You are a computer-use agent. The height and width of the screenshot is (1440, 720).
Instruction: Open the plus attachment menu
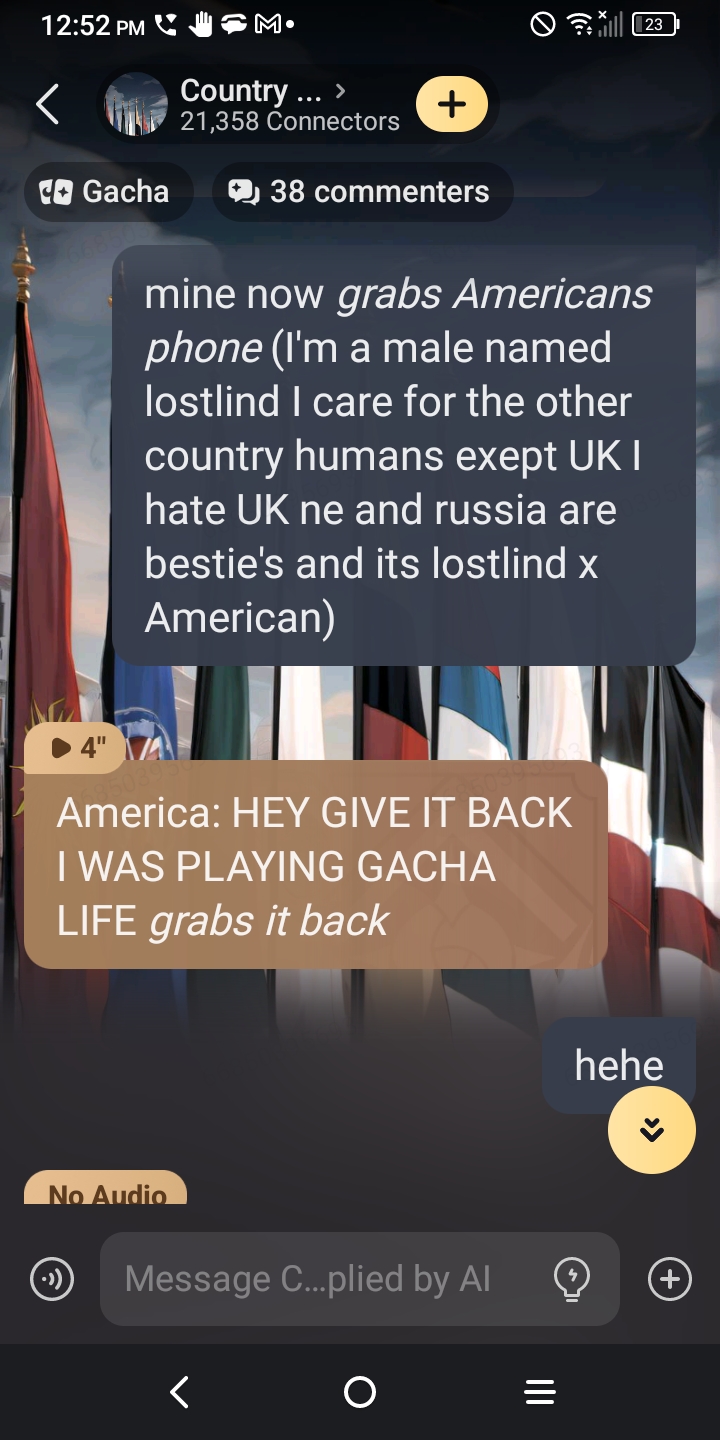[669, 1279]
